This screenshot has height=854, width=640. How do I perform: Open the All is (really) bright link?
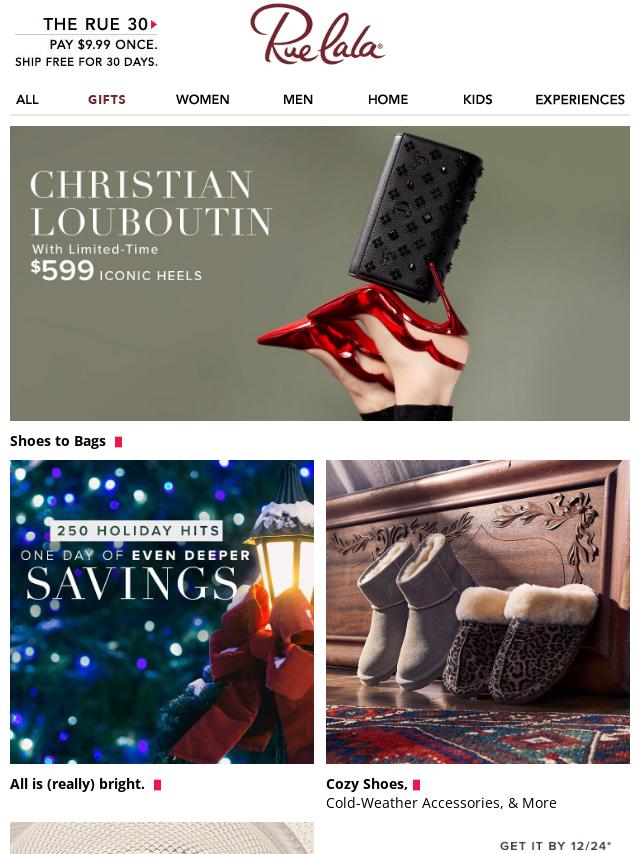tap(78, 784)
